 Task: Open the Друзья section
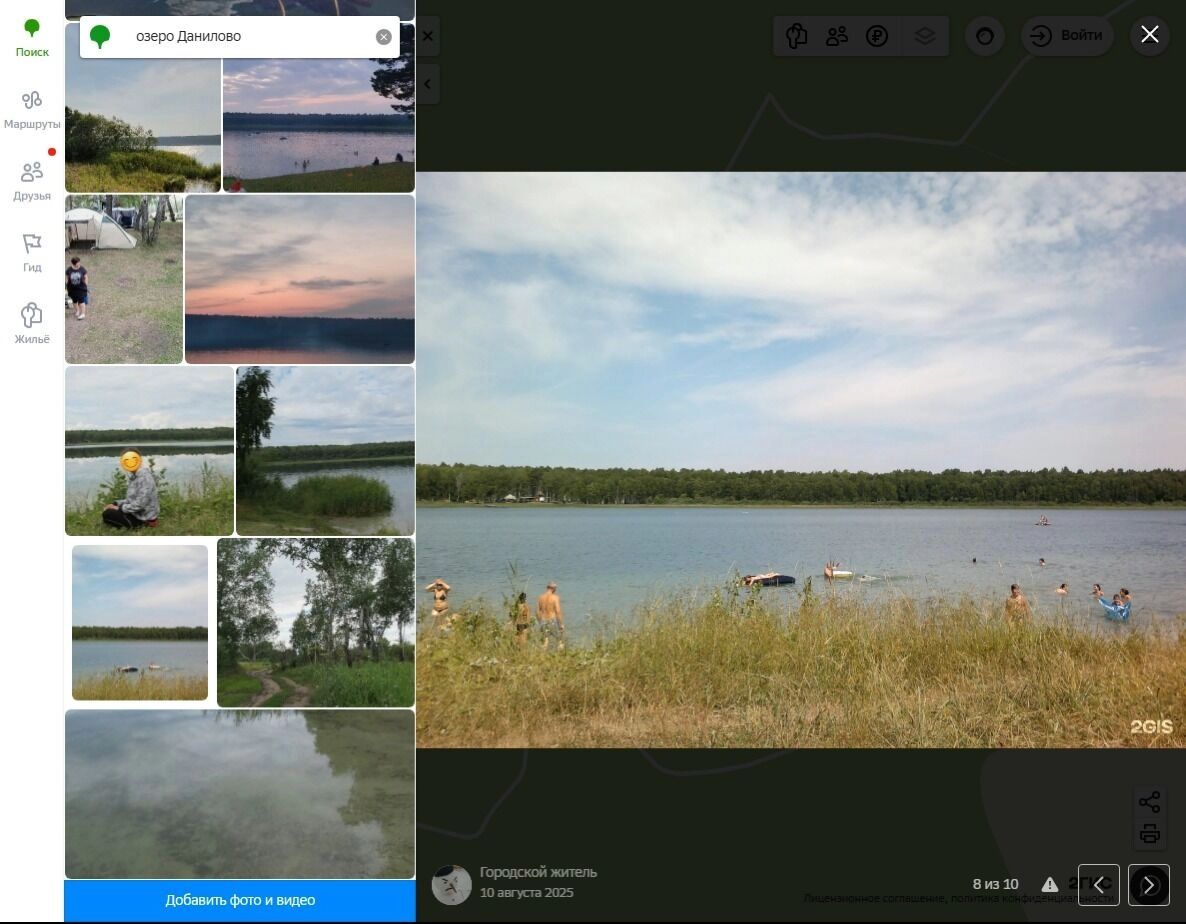tap(32, 181)
